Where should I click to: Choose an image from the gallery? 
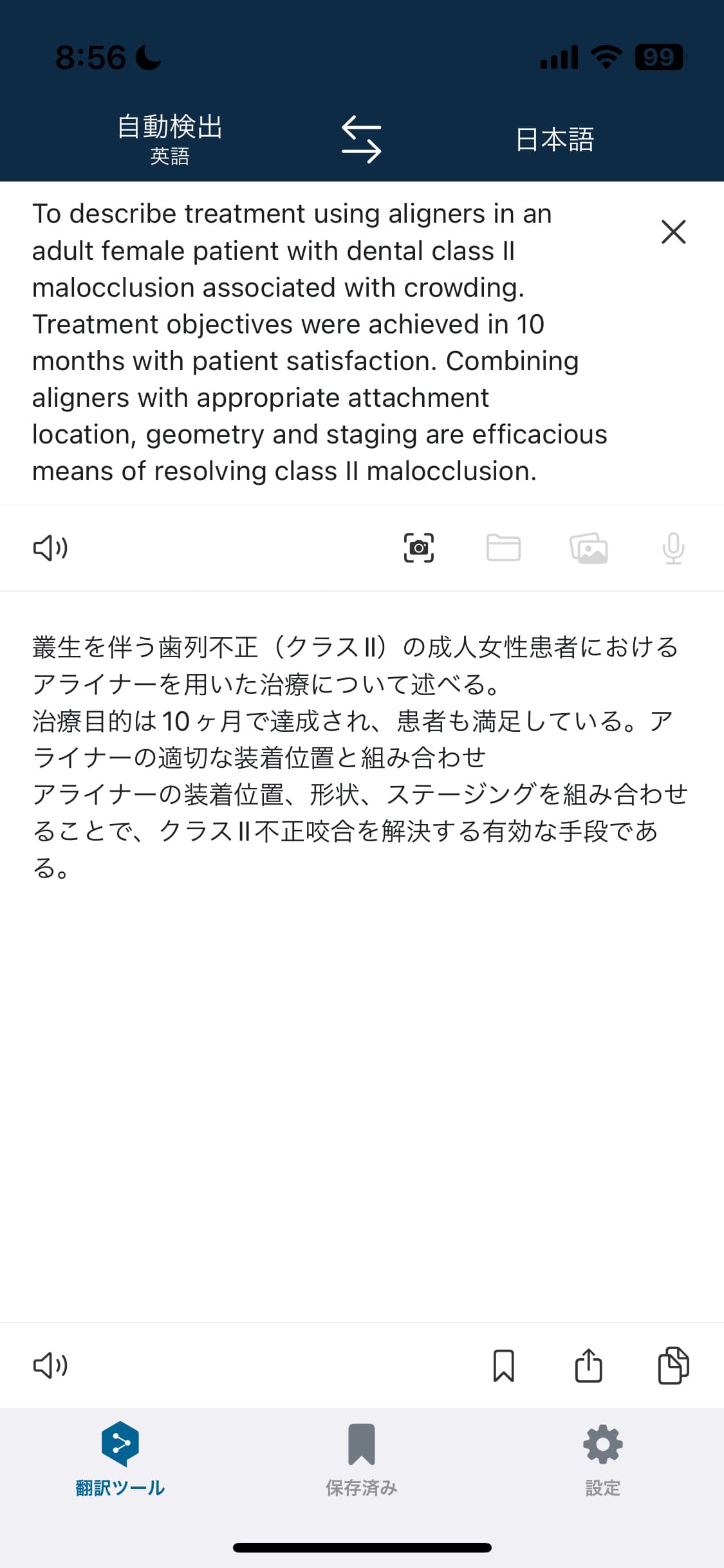589,548
